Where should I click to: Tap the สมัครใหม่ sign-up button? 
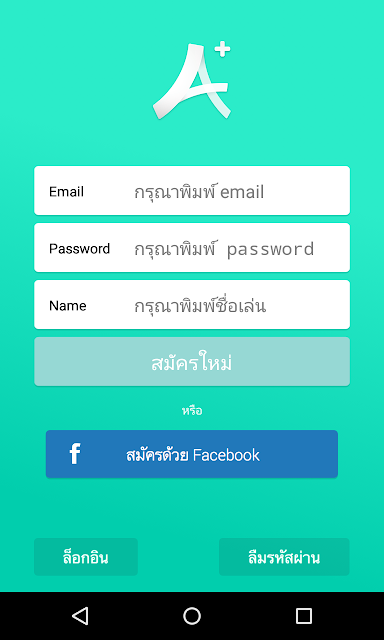click(x=192, y=362)
